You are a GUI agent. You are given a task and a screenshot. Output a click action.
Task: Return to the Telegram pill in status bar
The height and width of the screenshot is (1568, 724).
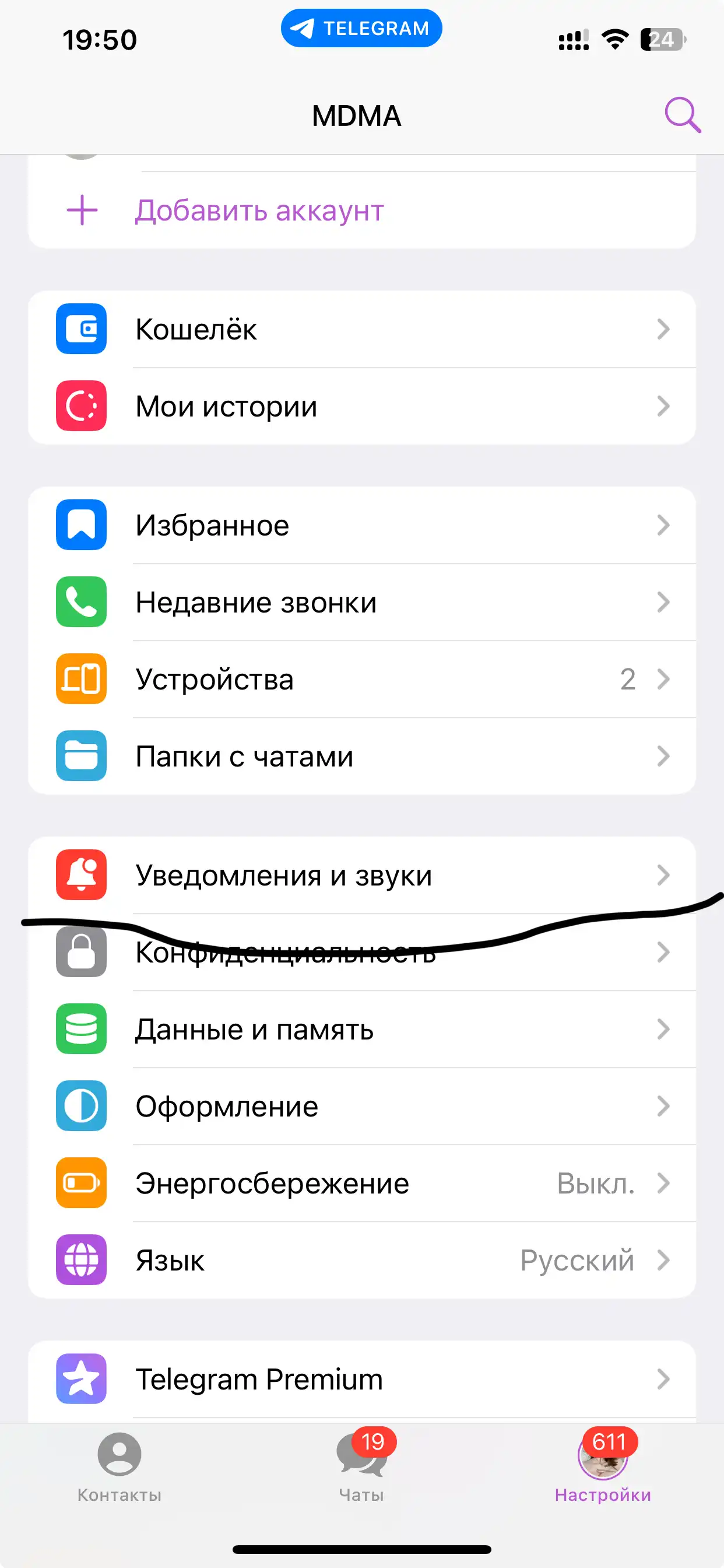361,28
